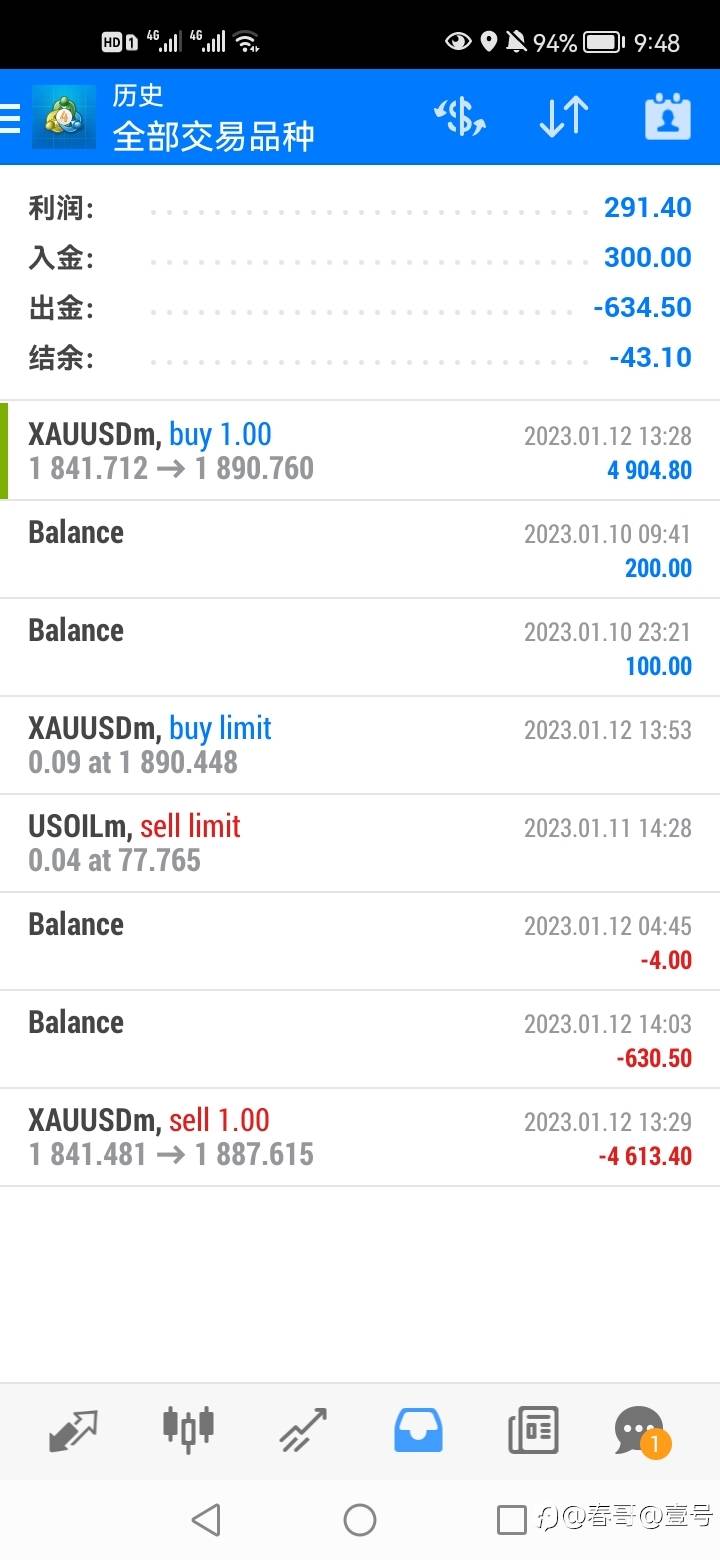Screen dimensions: 720x1560
Task: Open the date range calendar icon
Action: (x=668, y=117)
